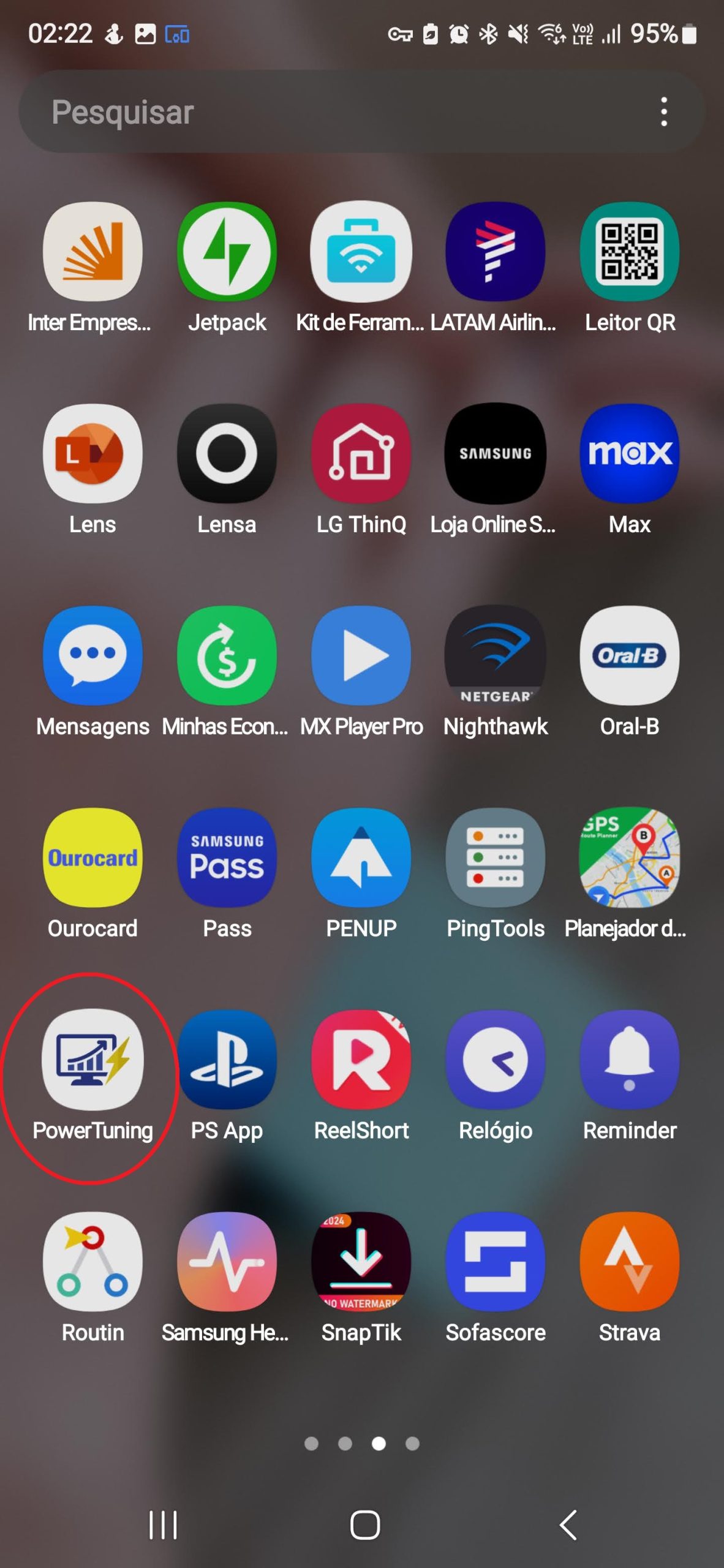Launch the Strava app

tap(629, 1262)
